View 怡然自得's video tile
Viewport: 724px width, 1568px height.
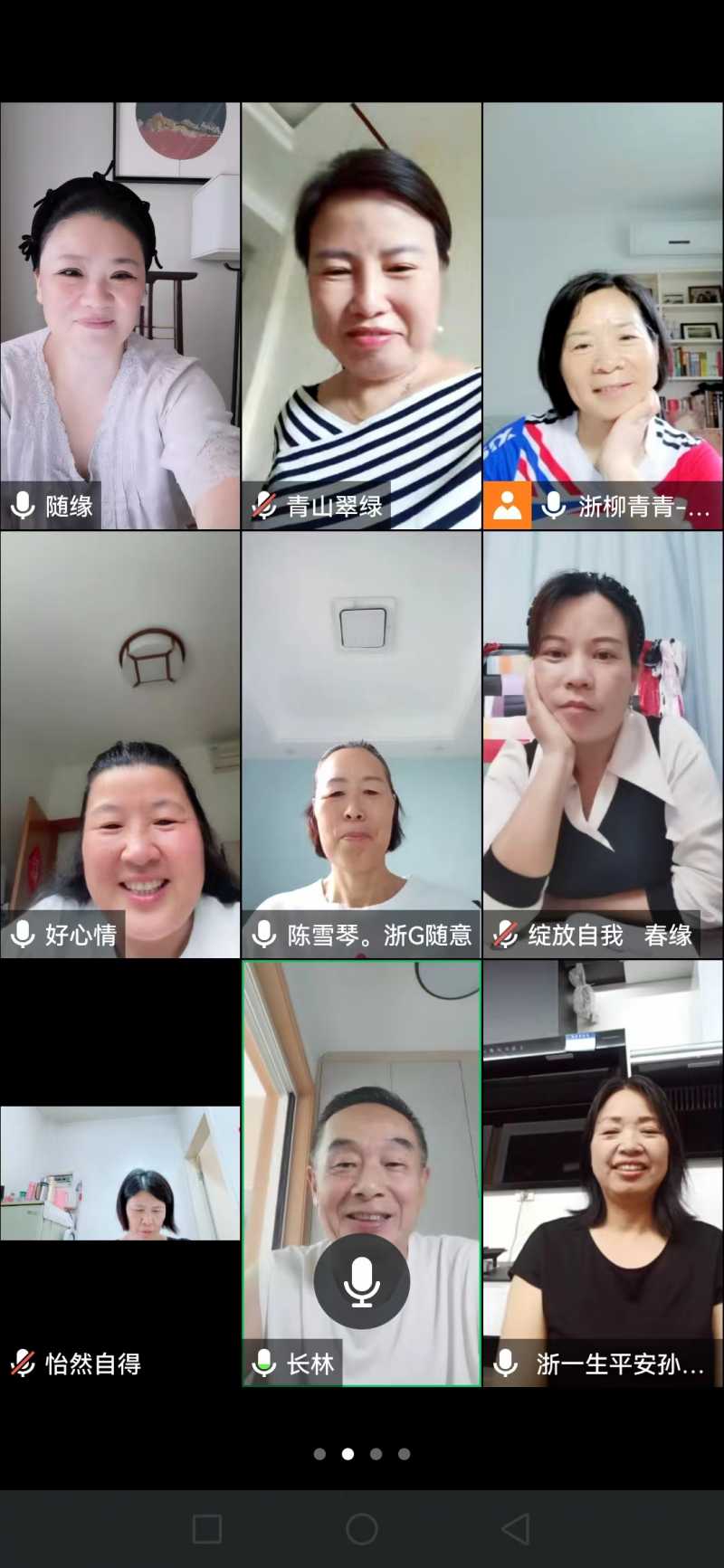coord(120,1173)
